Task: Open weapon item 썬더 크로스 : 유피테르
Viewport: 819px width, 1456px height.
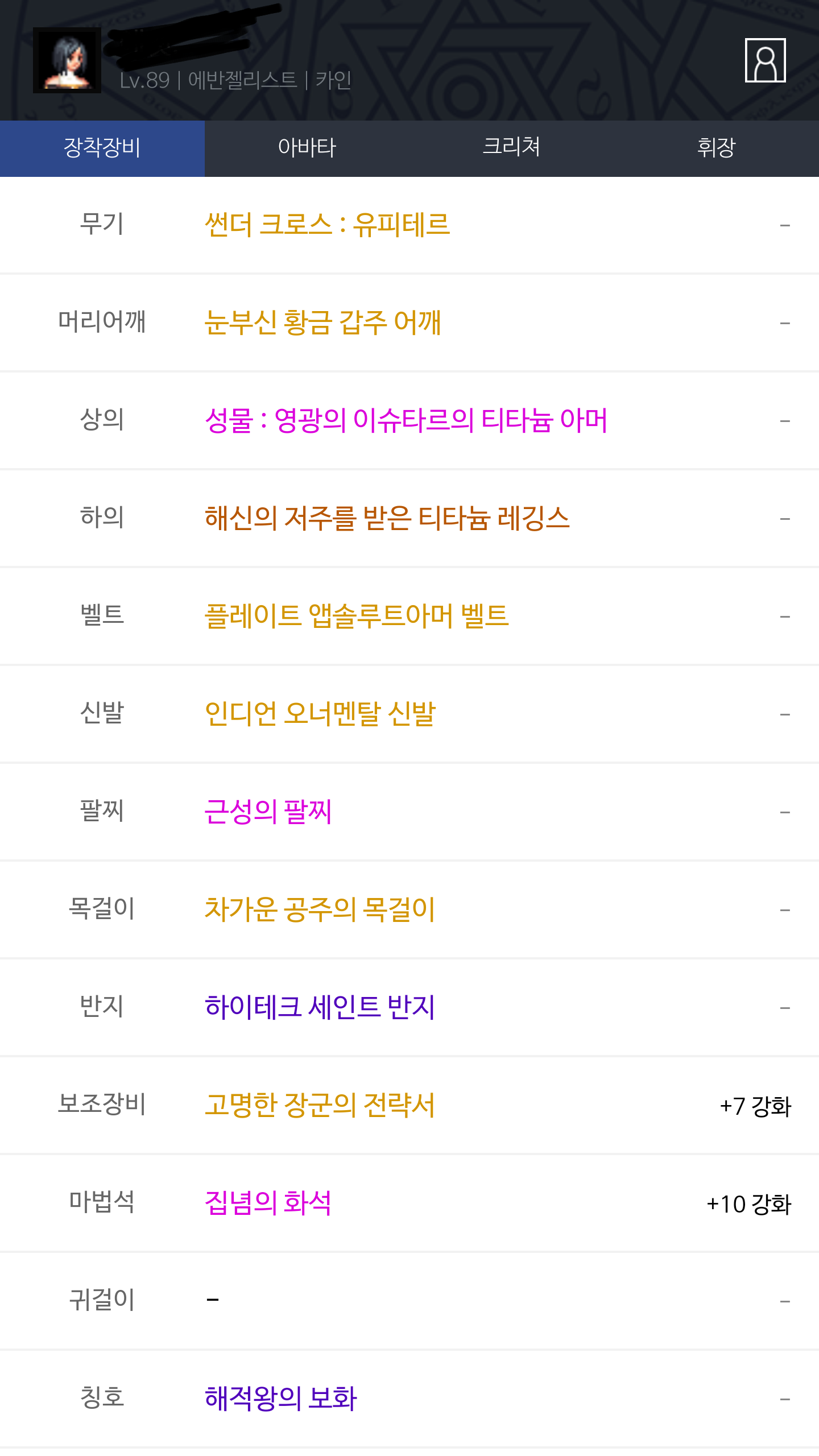Action: (327, 225)
